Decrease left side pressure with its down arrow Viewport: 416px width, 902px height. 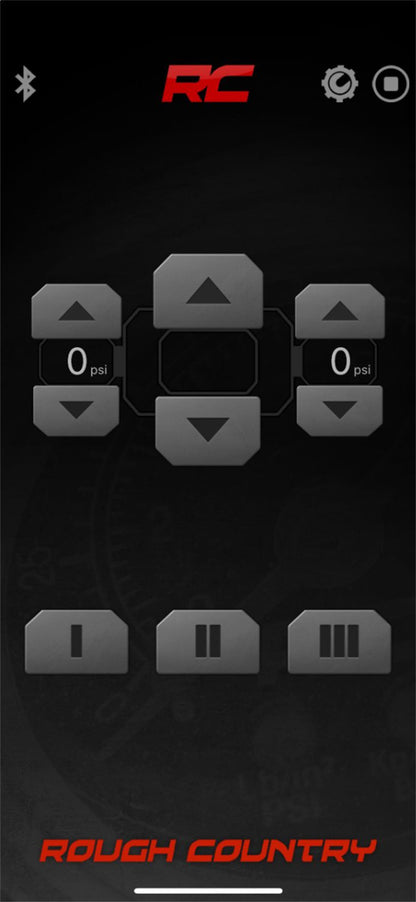coord(77,410)
